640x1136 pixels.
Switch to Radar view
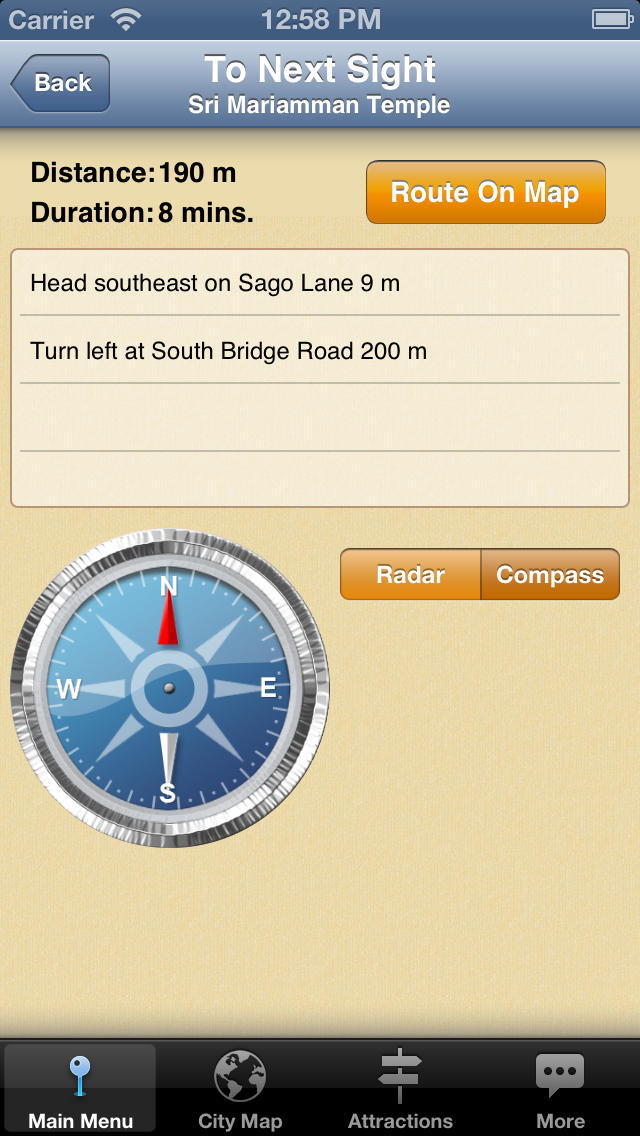click(x=411, y=575)
